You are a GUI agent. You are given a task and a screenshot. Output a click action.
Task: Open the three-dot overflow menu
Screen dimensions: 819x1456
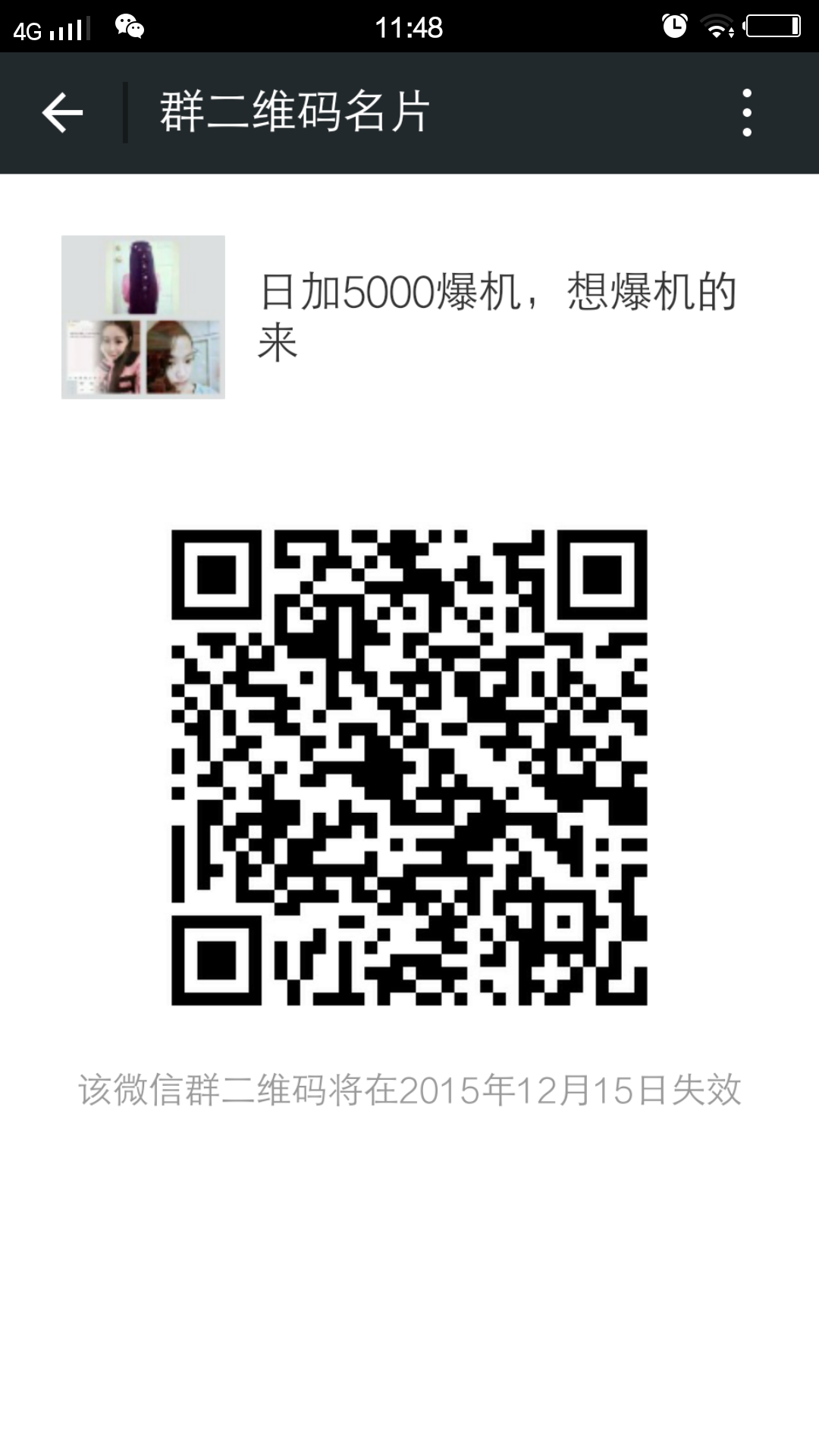[x=746, y=113]
